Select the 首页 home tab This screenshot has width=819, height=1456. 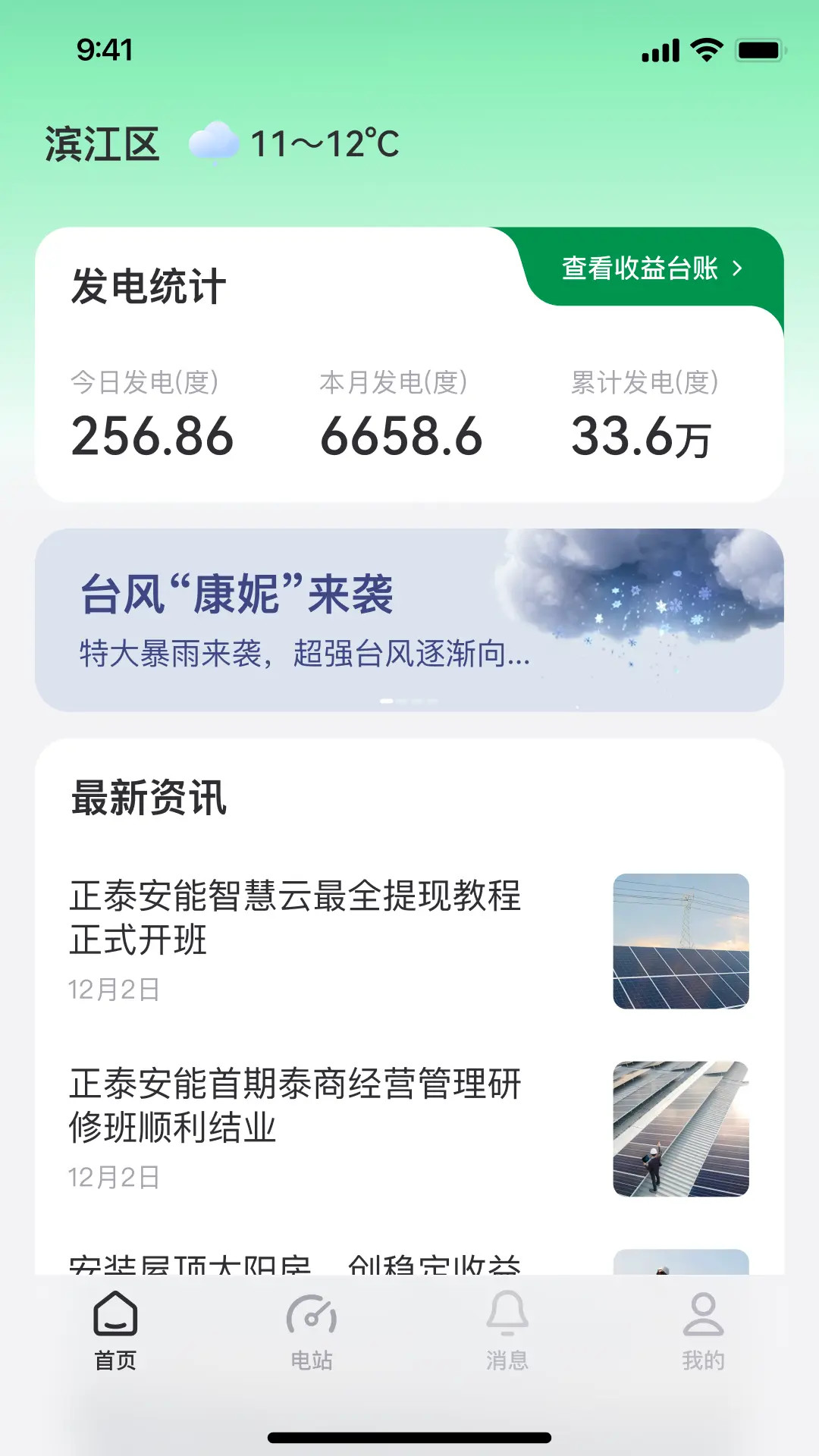pyautogui.click(x=115, y=1331)
